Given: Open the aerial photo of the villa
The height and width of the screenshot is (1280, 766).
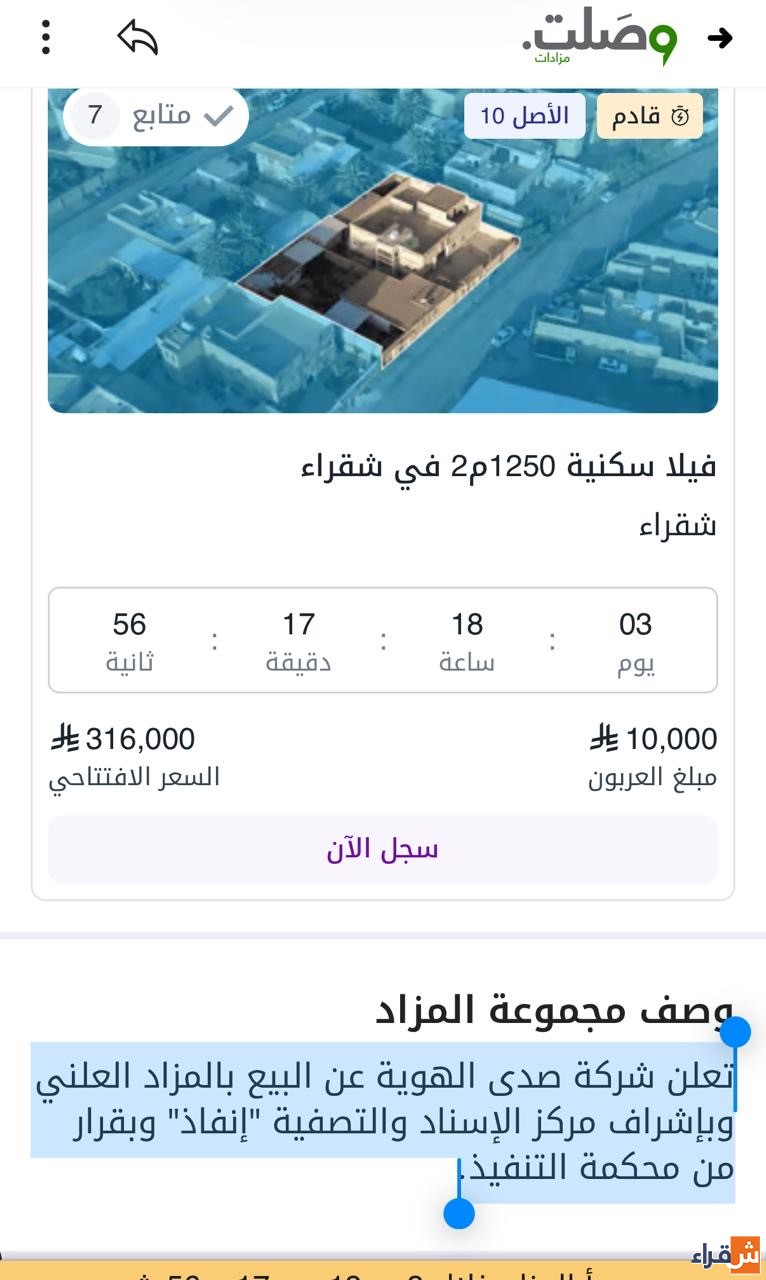Looking at the screenshot, I should (x=383, y=270).
